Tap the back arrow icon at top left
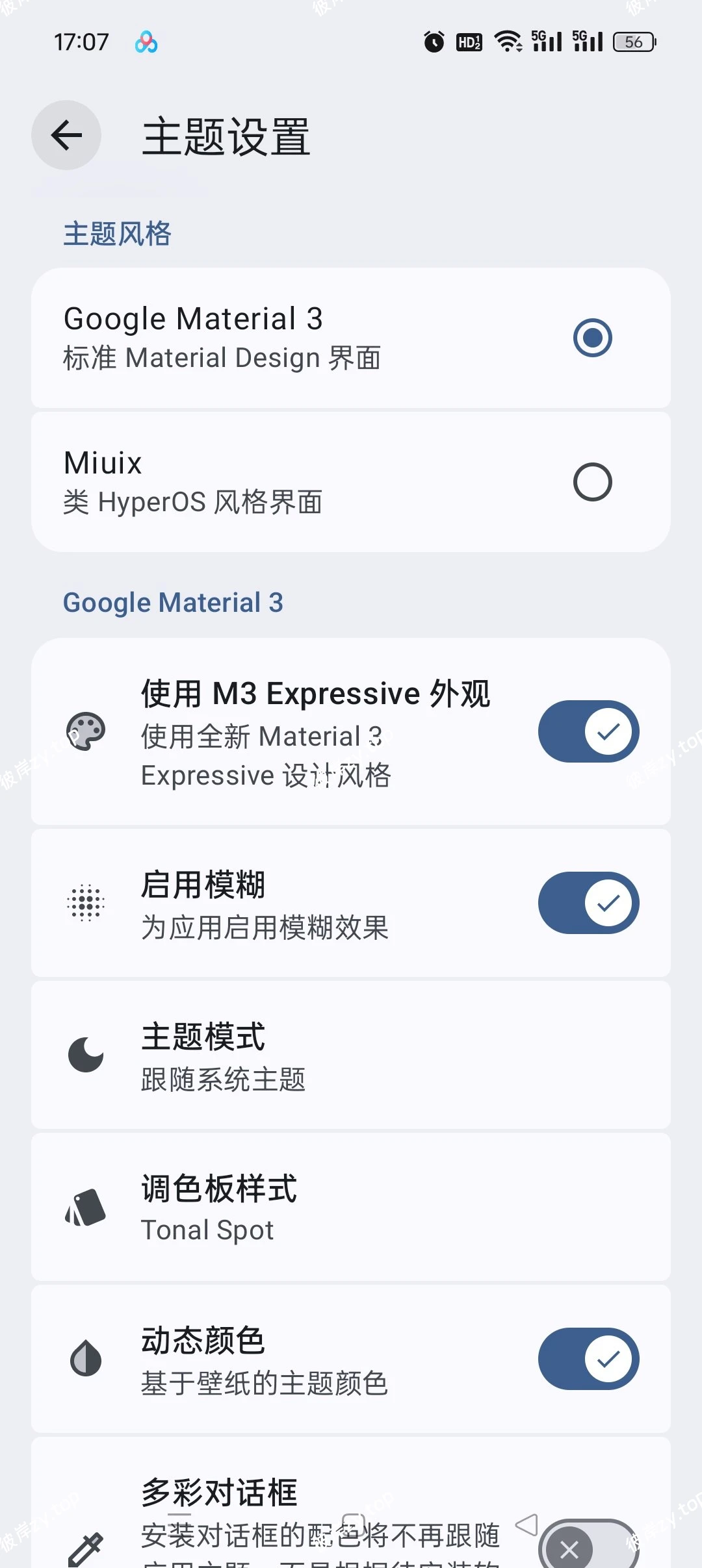This screenshot has height=1568, width=702. tap(66, 135)
